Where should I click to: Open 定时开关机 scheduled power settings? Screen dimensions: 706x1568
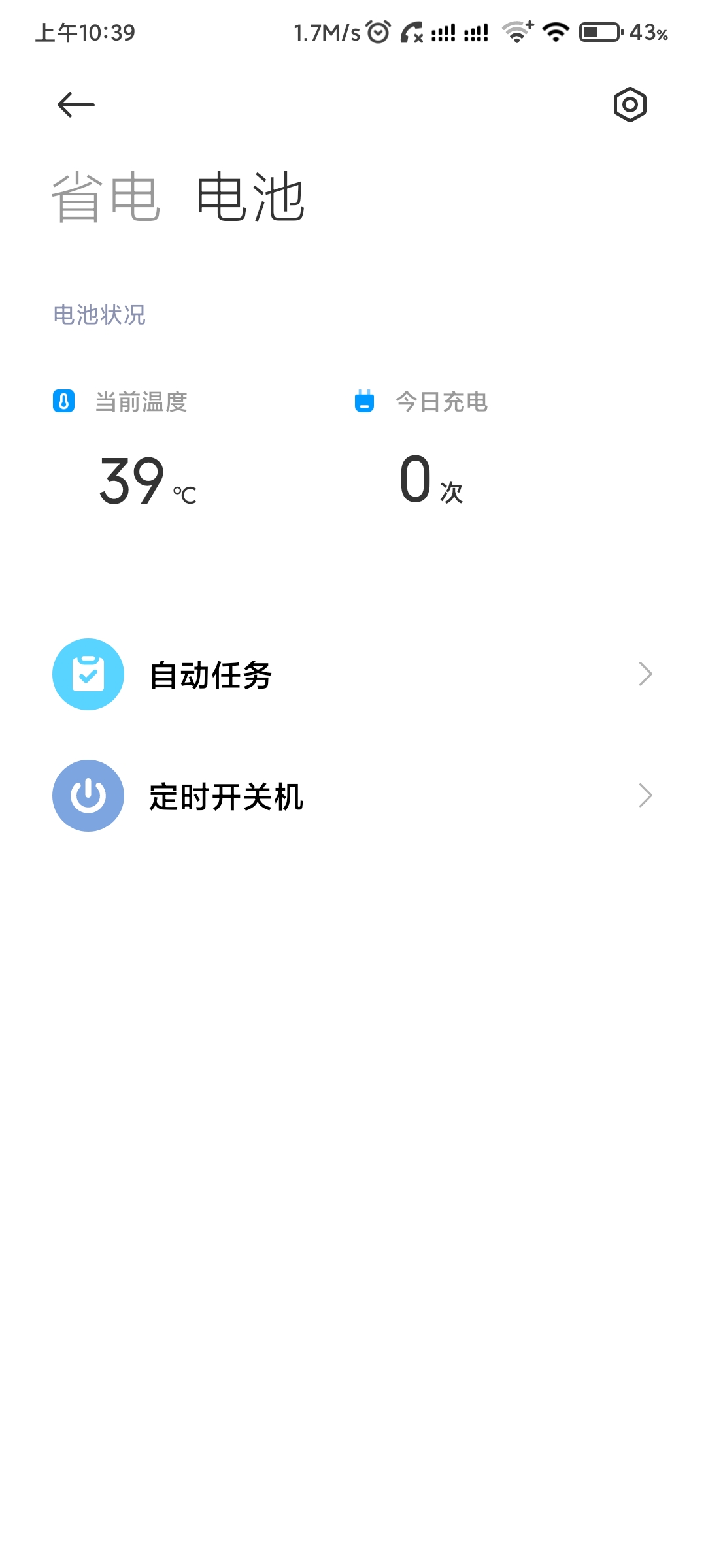(x=353, y=796)
